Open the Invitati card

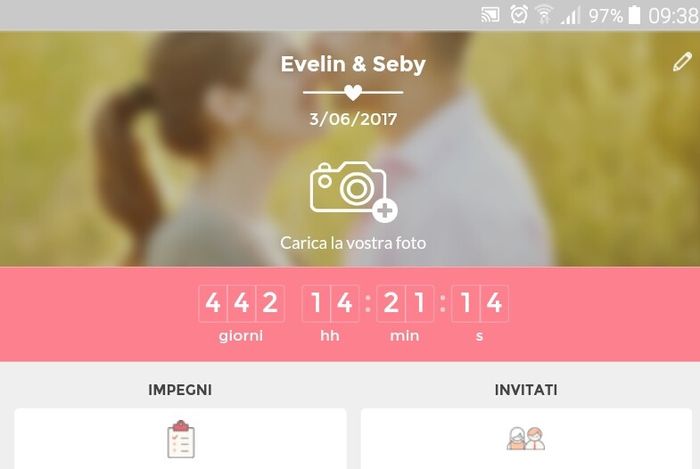pyautogui.click(x=526, y=438)
